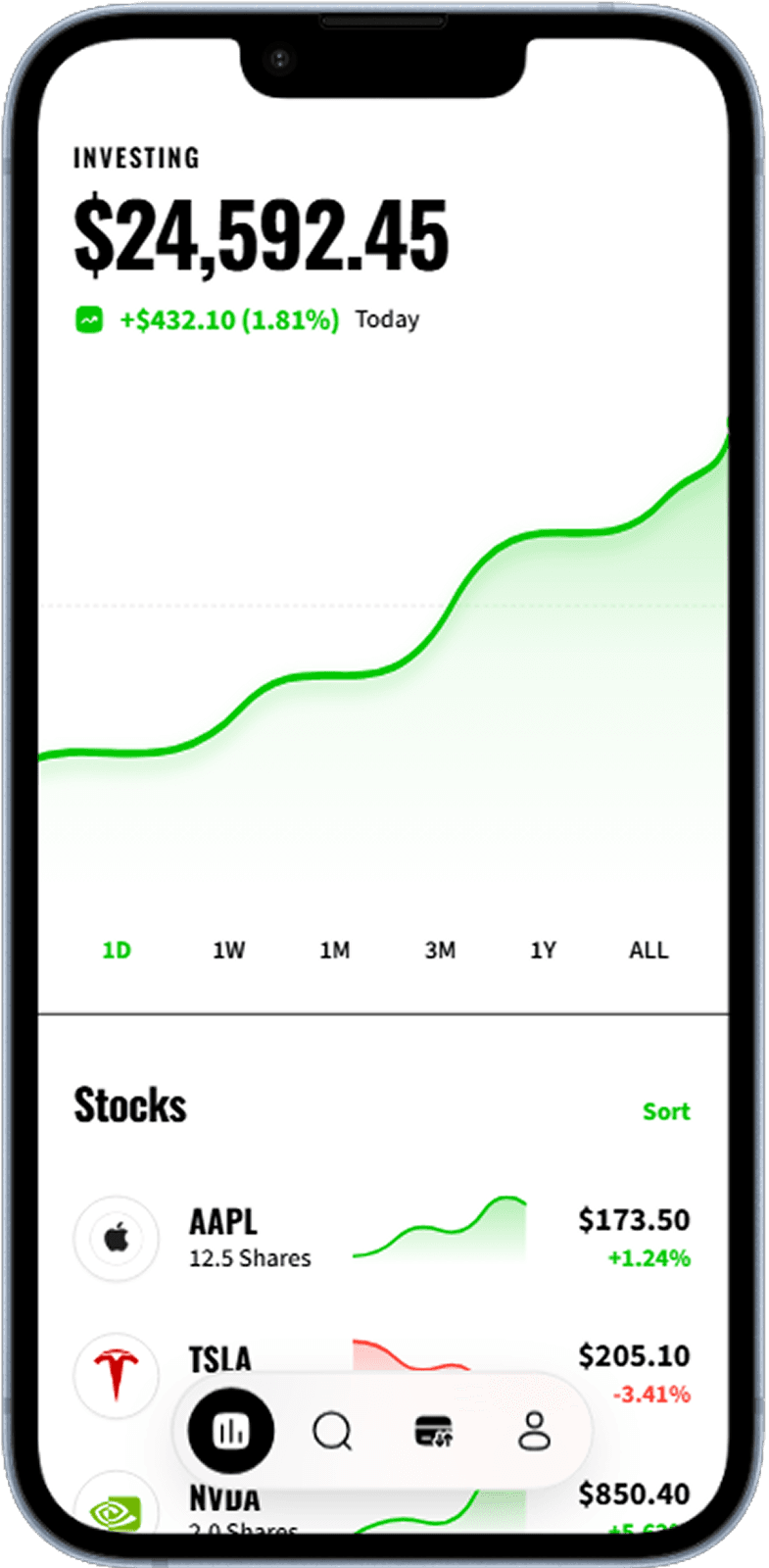Tap the NVIDIA logo beside NVDA

point(116,1509)
